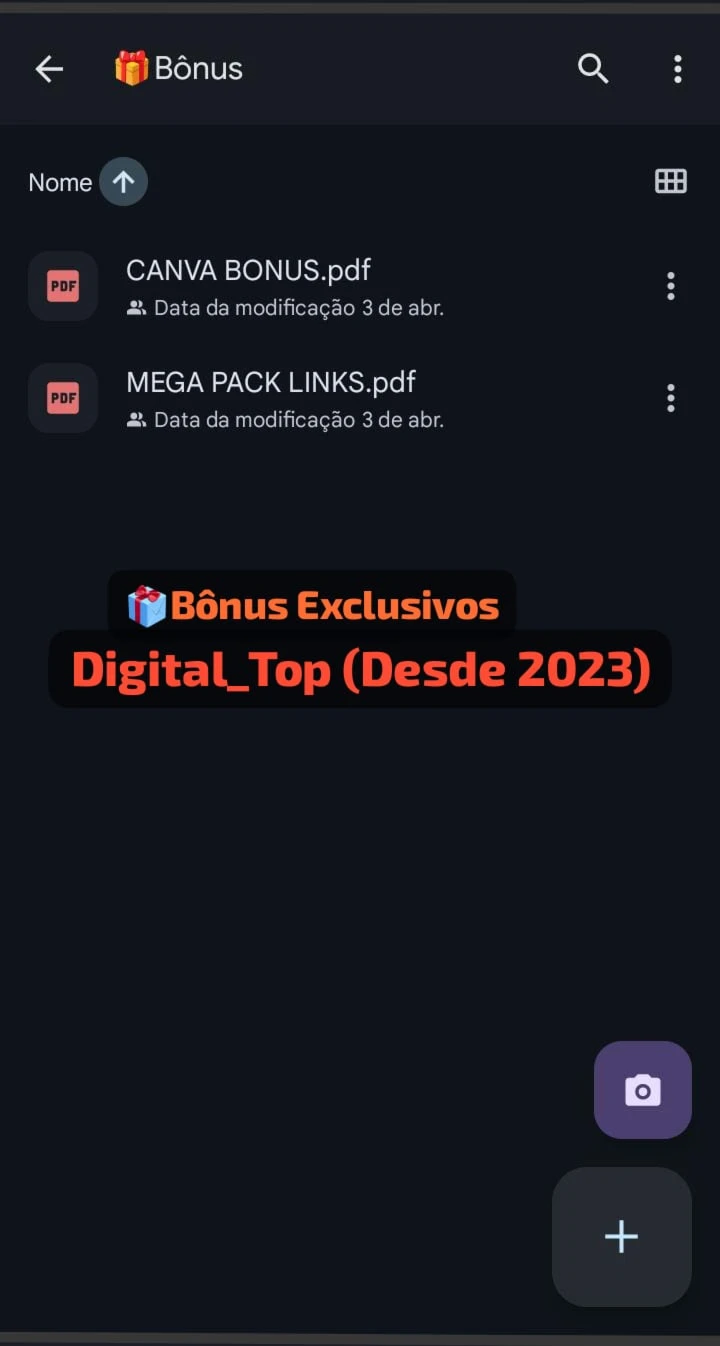Open the app bar overflow menu
Viewport: 720px width, 1346px height.
678,68
